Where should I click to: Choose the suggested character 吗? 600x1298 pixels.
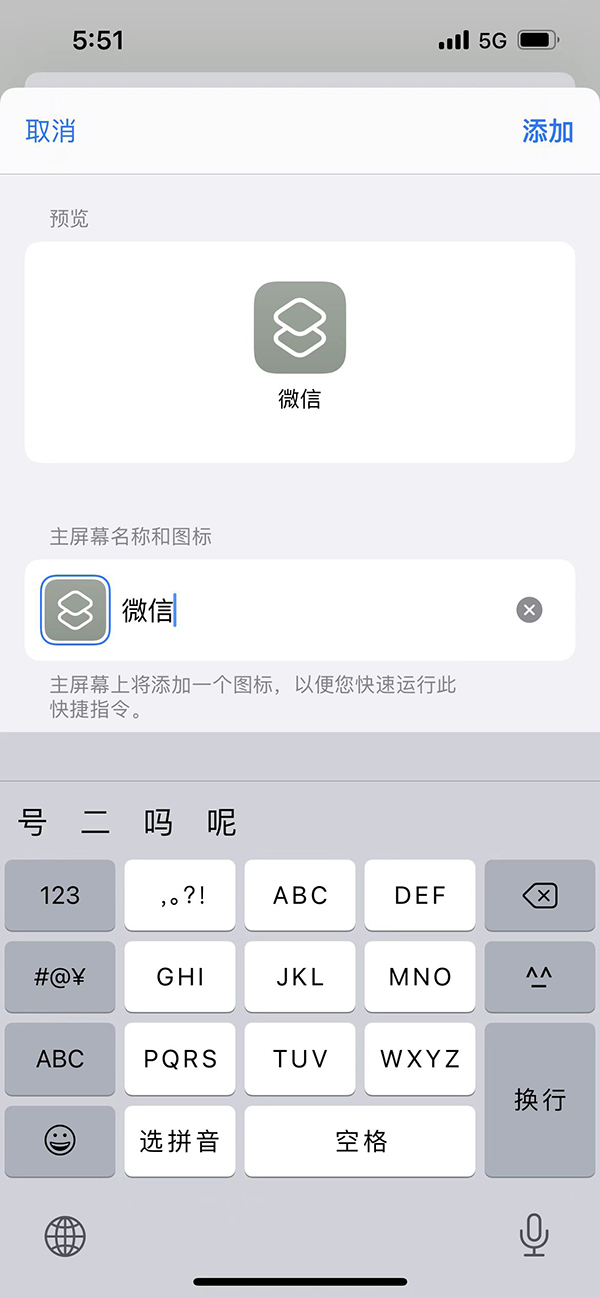(x=158, y=823)
